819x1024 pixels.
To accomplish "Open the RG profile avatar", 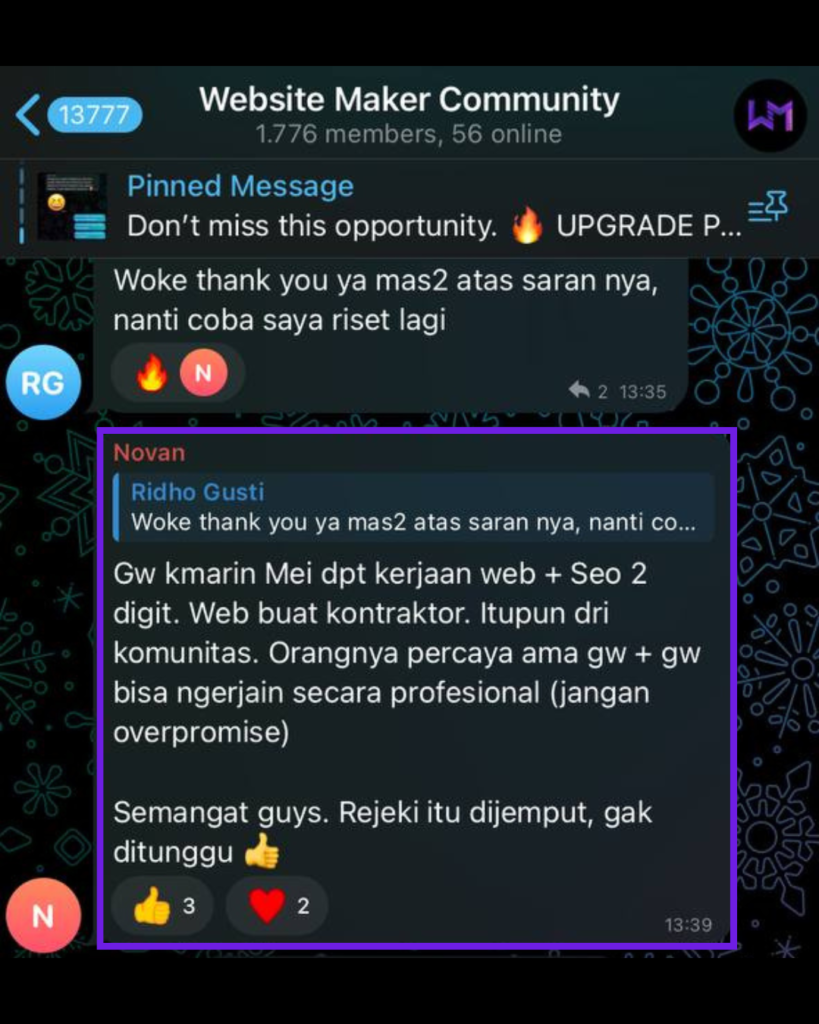I will click(x=43, y=381).
